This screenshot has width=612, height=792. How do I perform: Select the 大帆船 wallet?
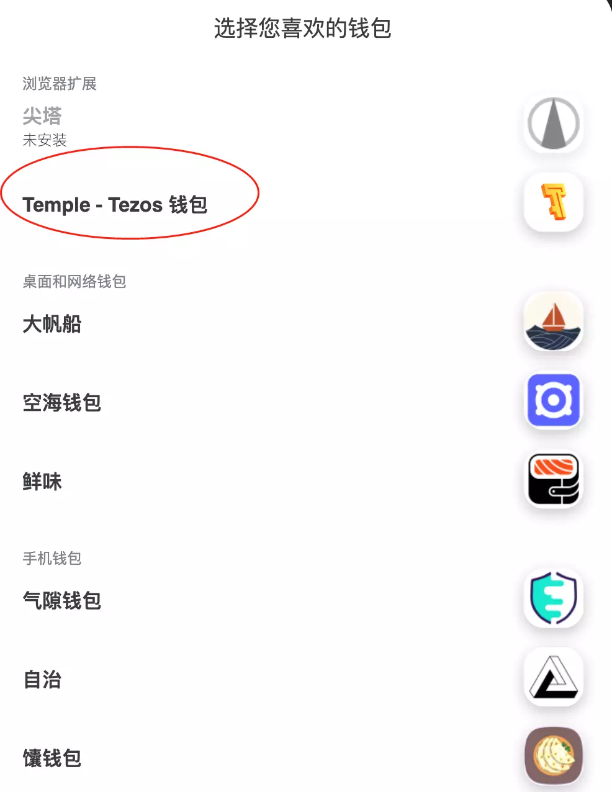(52, 324)
